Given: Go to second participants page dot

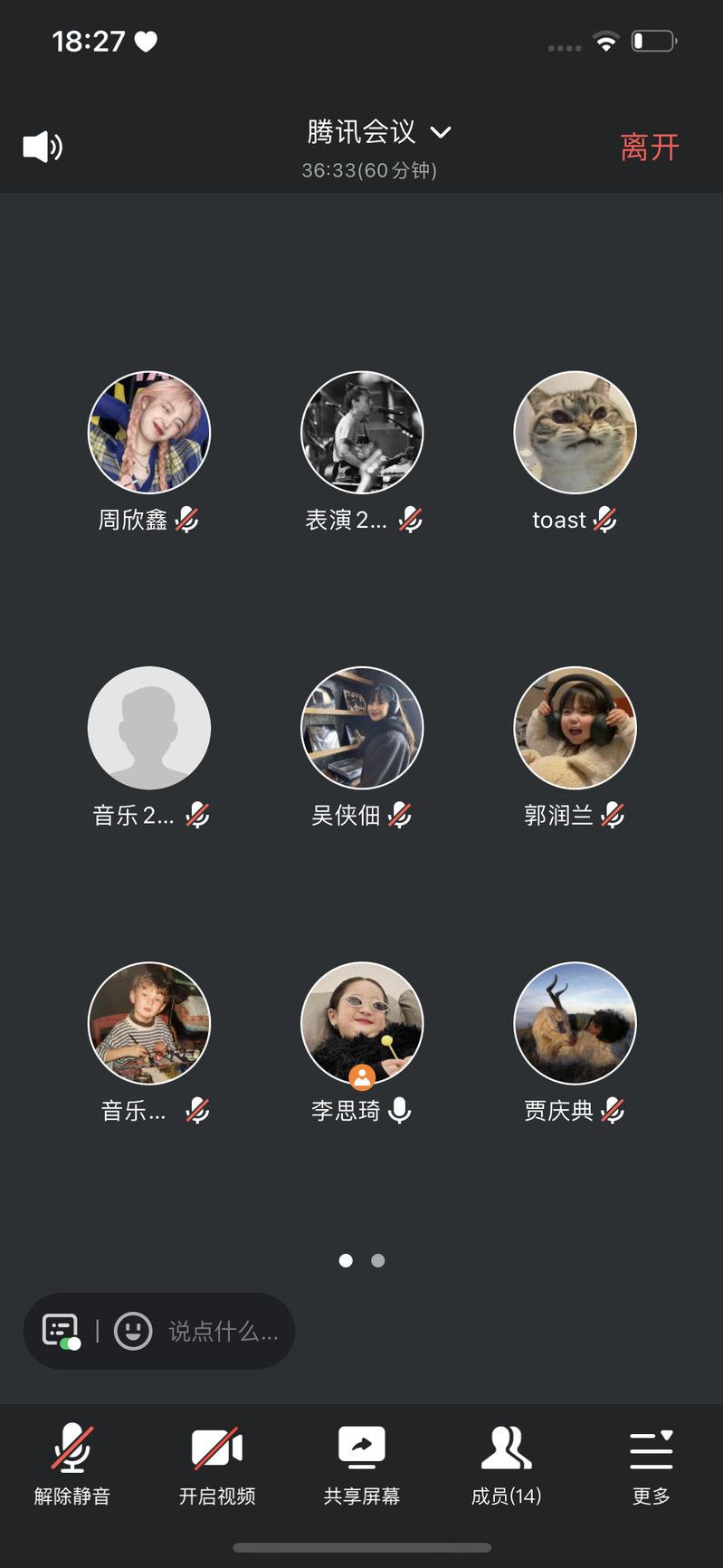Looking at the screenshot, I should tap(378, 1260).
